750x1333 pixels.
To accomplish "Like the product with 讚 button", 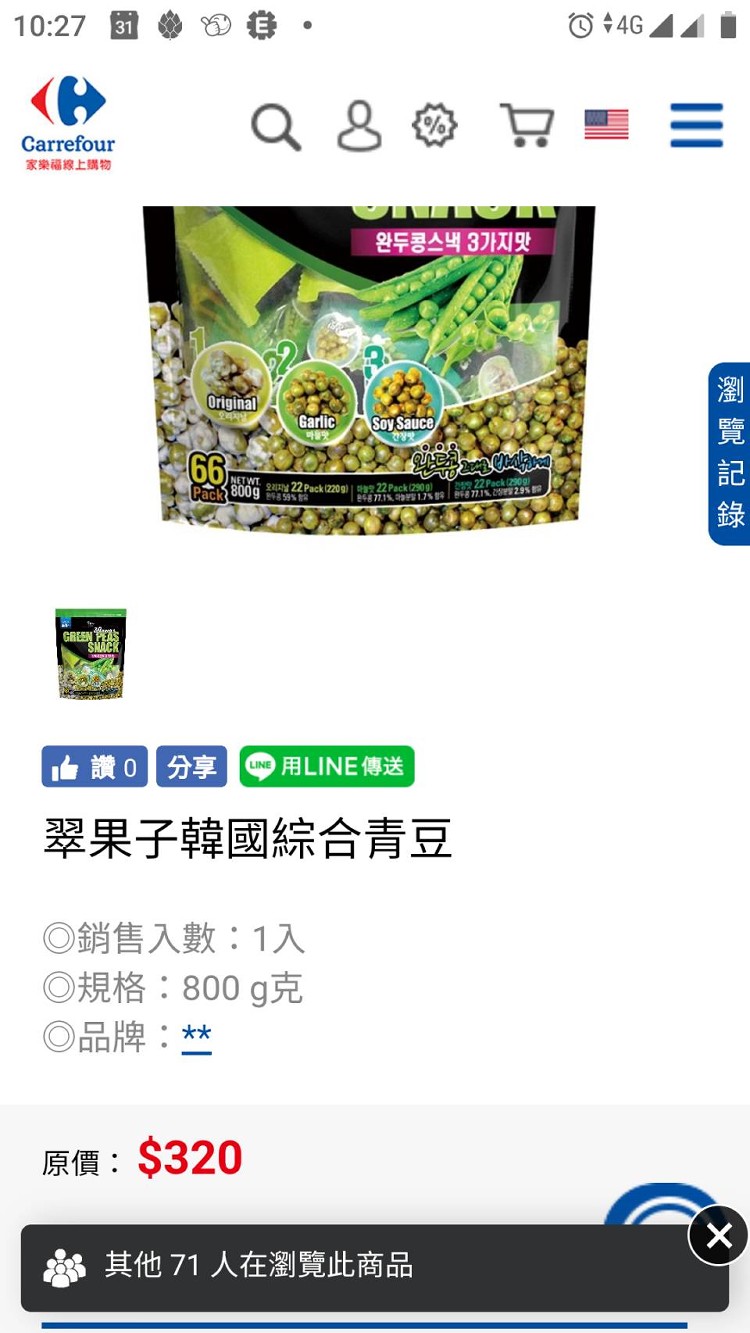I will (x=94, y=767).
